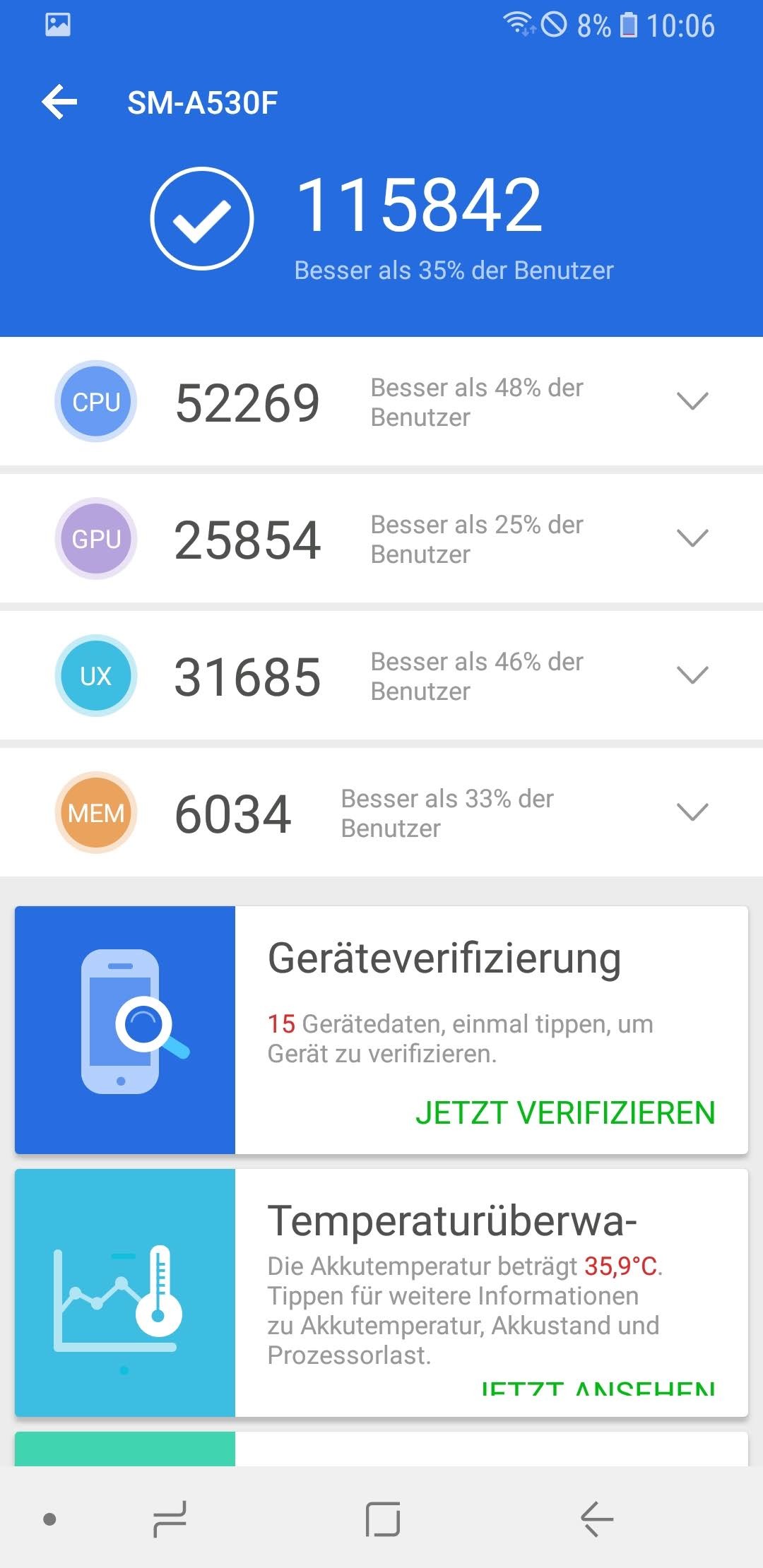Tap JETZT VERIFIZIEREN to verify device
Viewport: 763px width, 1568px height.
point(564,1112)
